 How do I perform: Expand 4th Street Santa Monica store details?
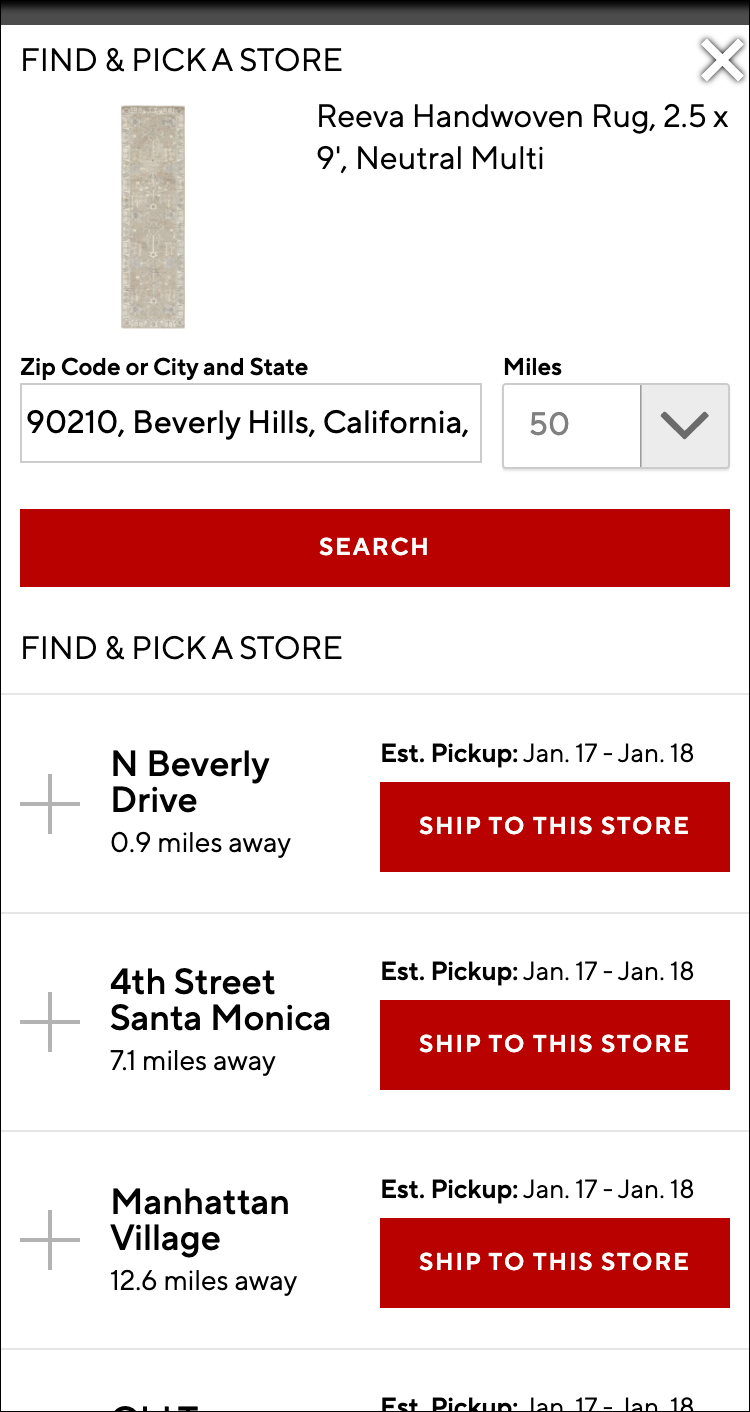click(x=50, y=1021)
